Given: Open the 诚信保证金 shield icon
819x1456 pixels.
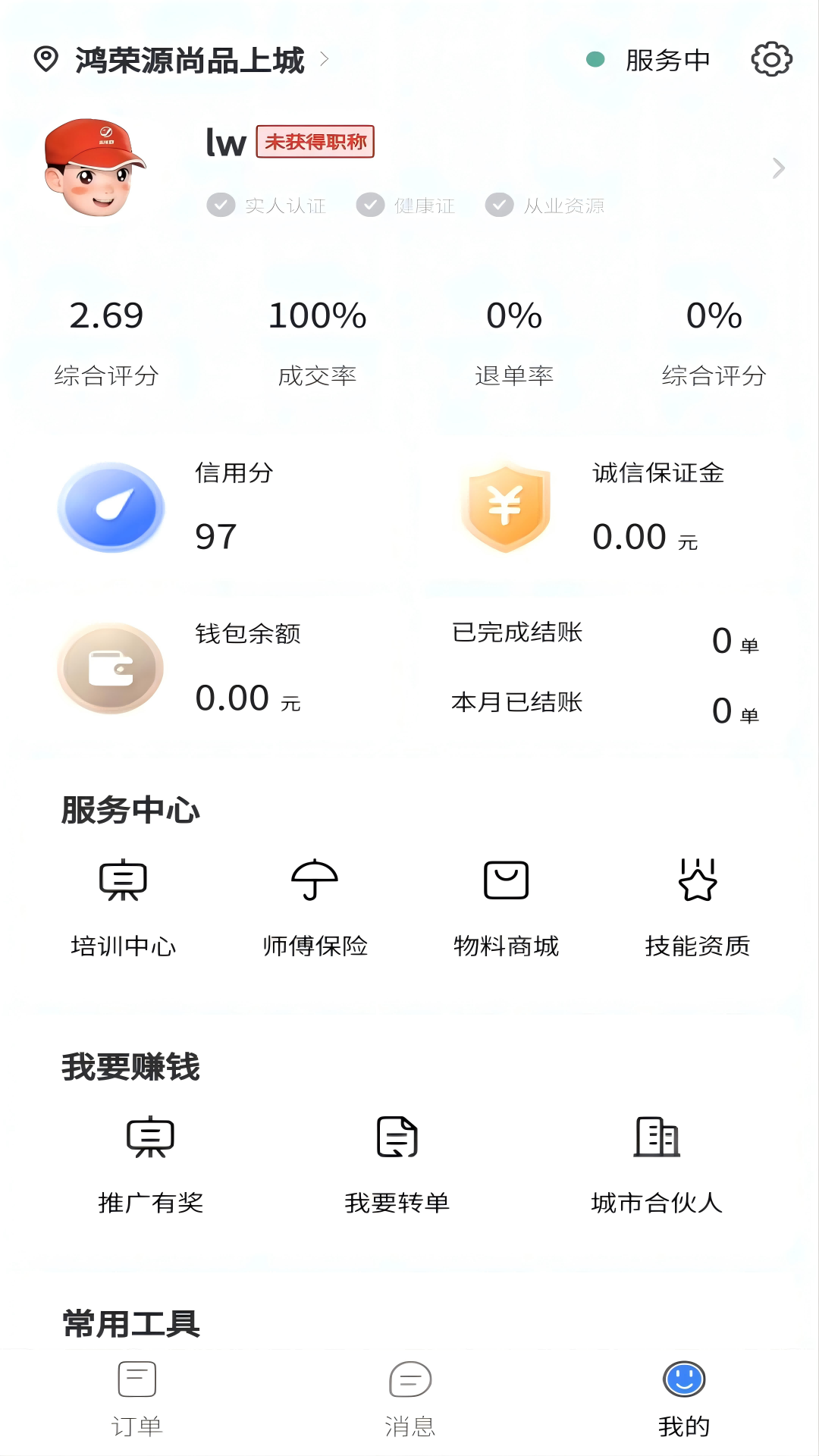Looking at the screenshot, I should (x=506, y=507).
